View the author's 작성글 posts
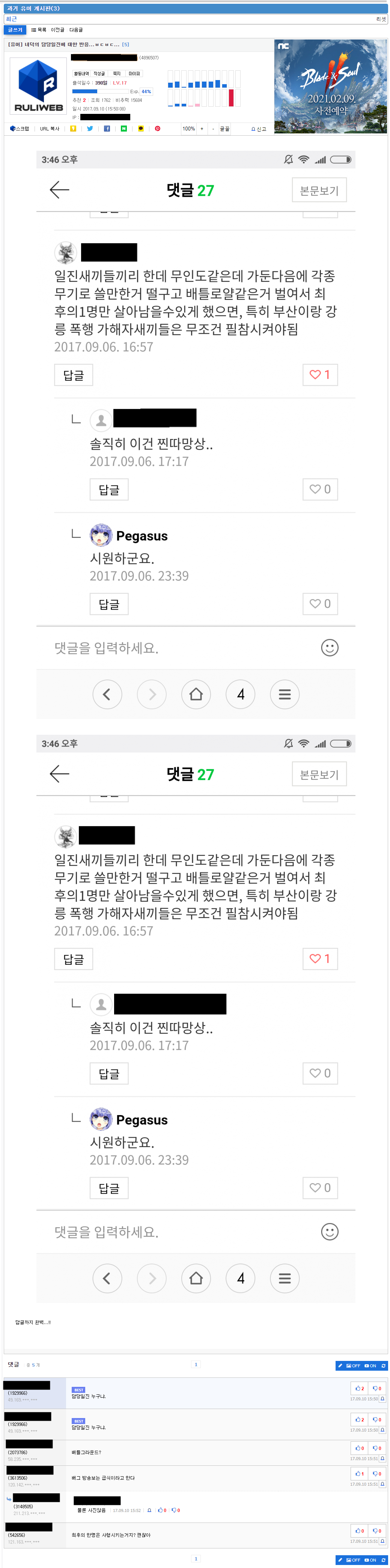 tap(99, 74)
